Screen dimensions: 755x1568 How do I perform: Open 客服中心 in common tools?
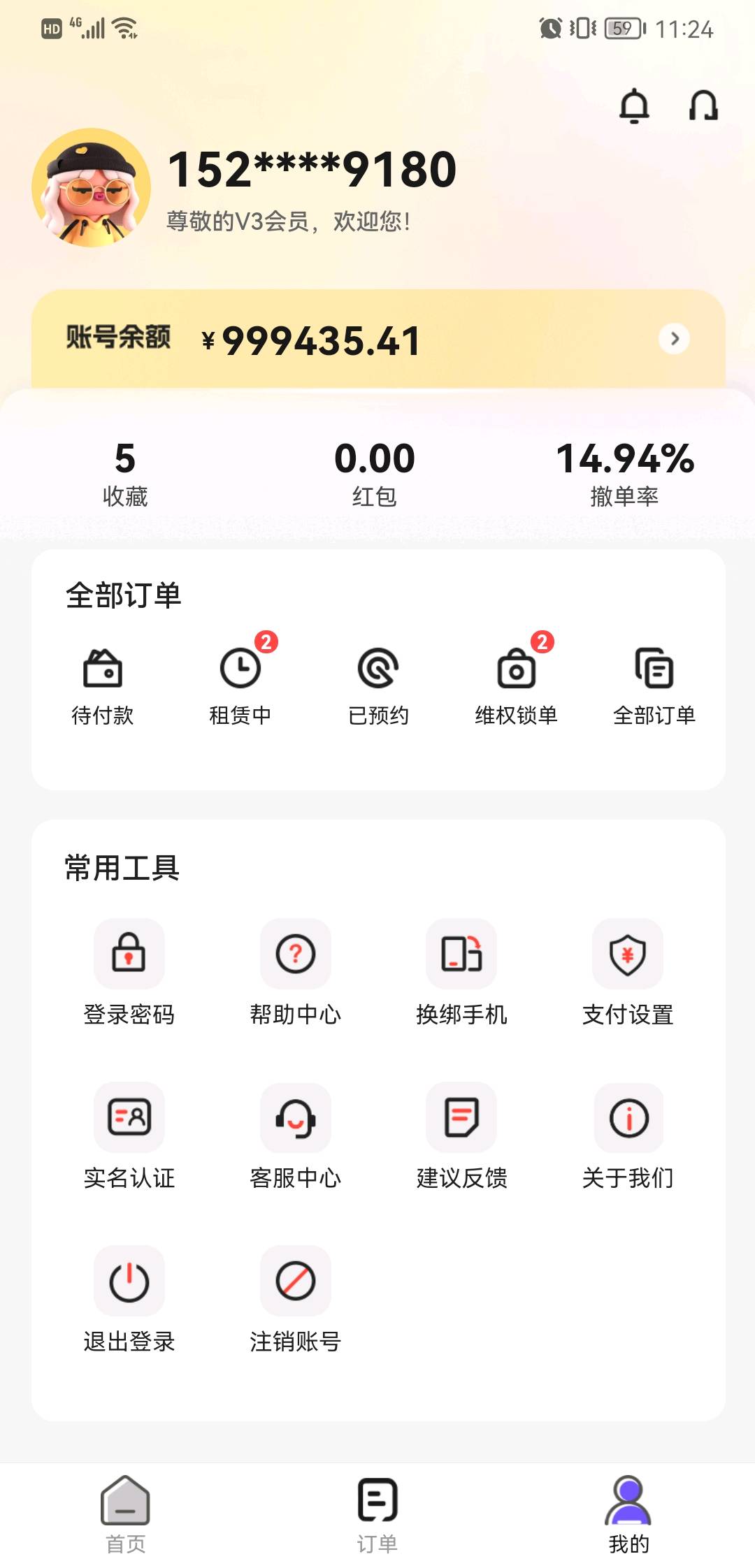tap(296, 1135)
